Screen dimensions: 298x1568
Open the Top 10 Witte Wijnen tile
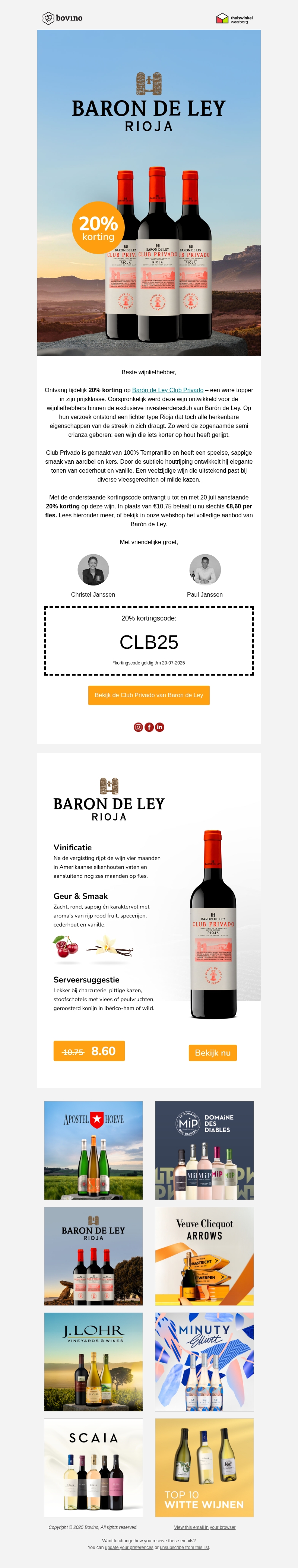(205, 1467)
